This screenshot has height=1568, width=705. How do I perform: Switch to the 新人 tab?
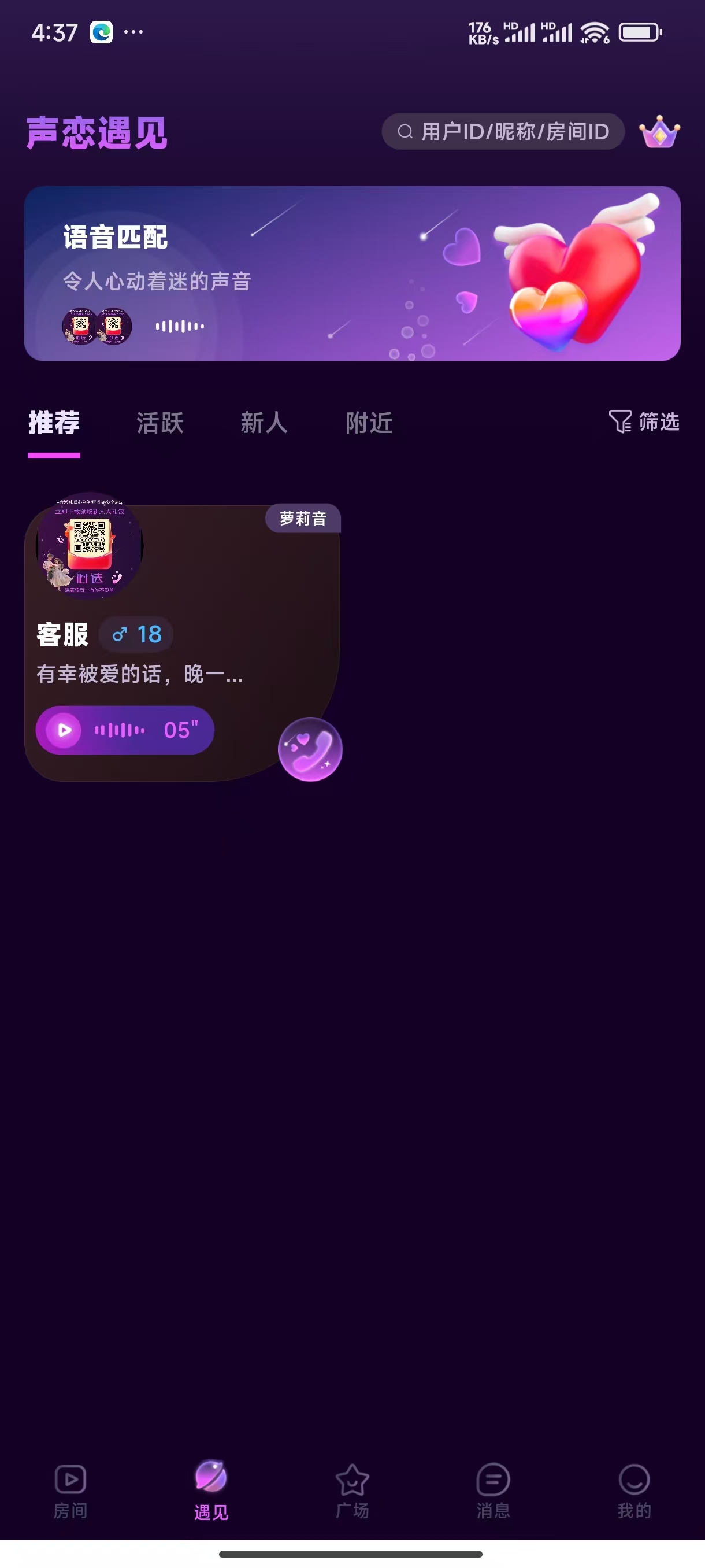point(264,423)
